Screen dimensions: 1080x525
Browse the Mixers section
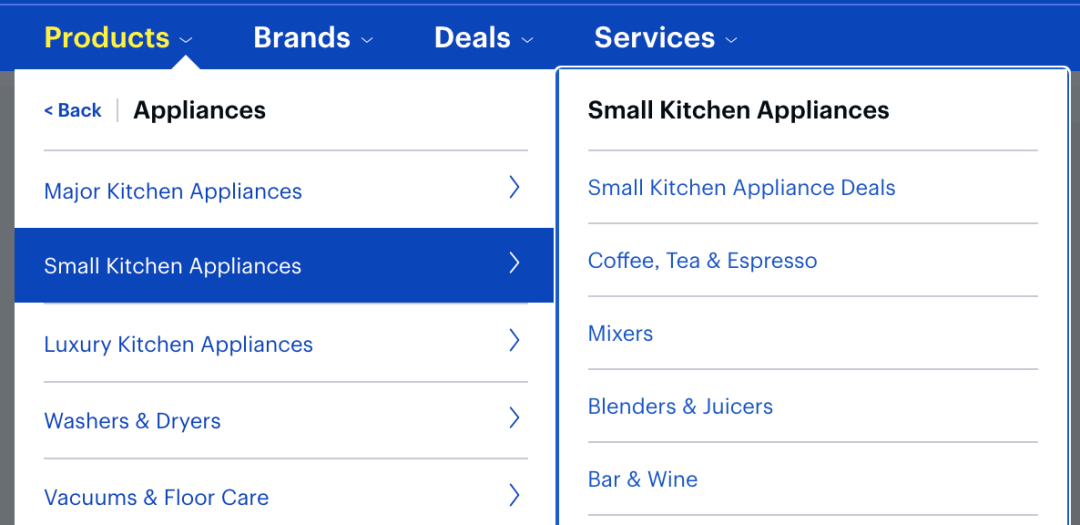pyautogui.click(x=620, y=334)
